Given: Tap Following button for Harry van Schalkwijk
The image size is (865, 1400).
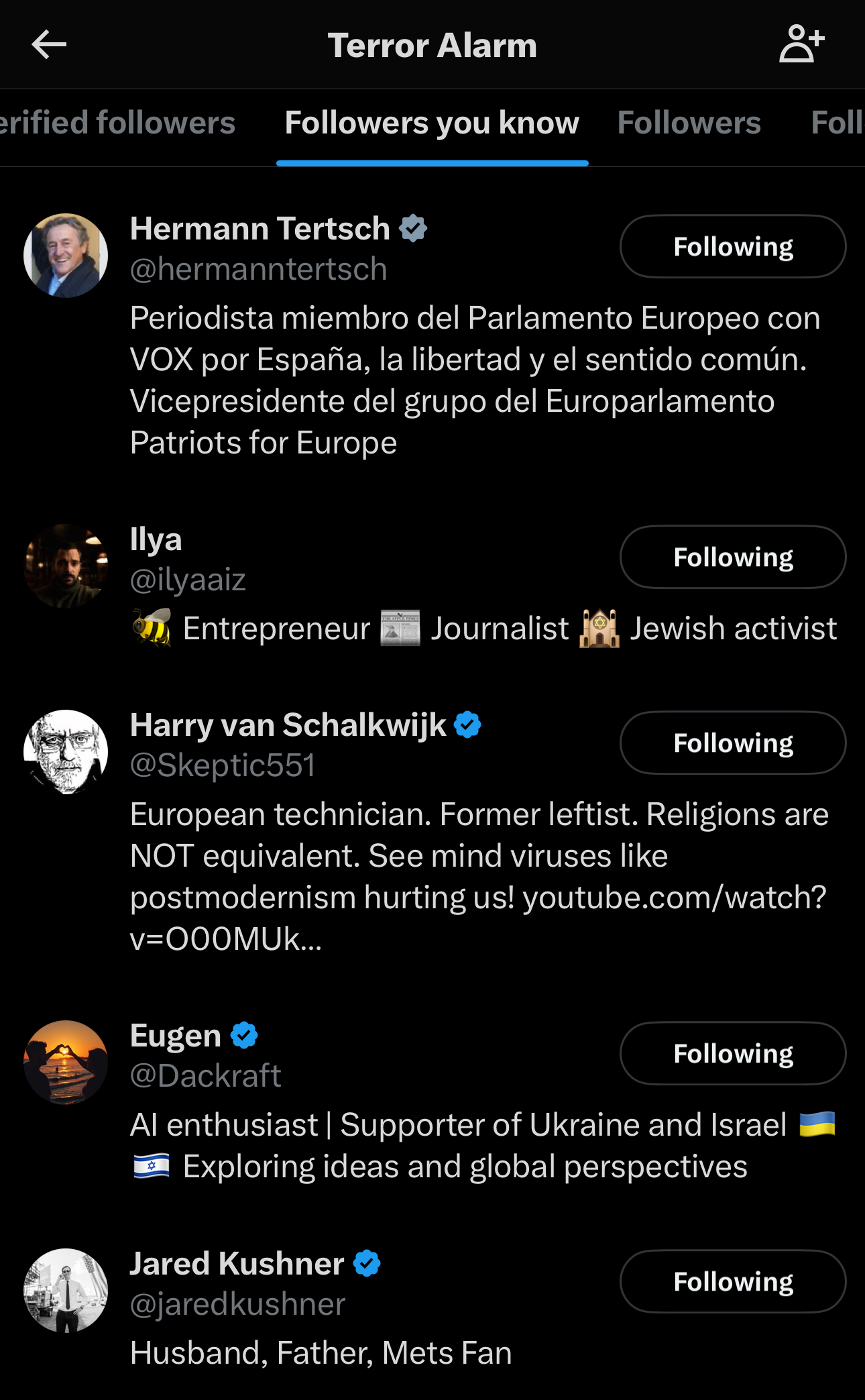Looking at the screenshot, I should 732,743.
